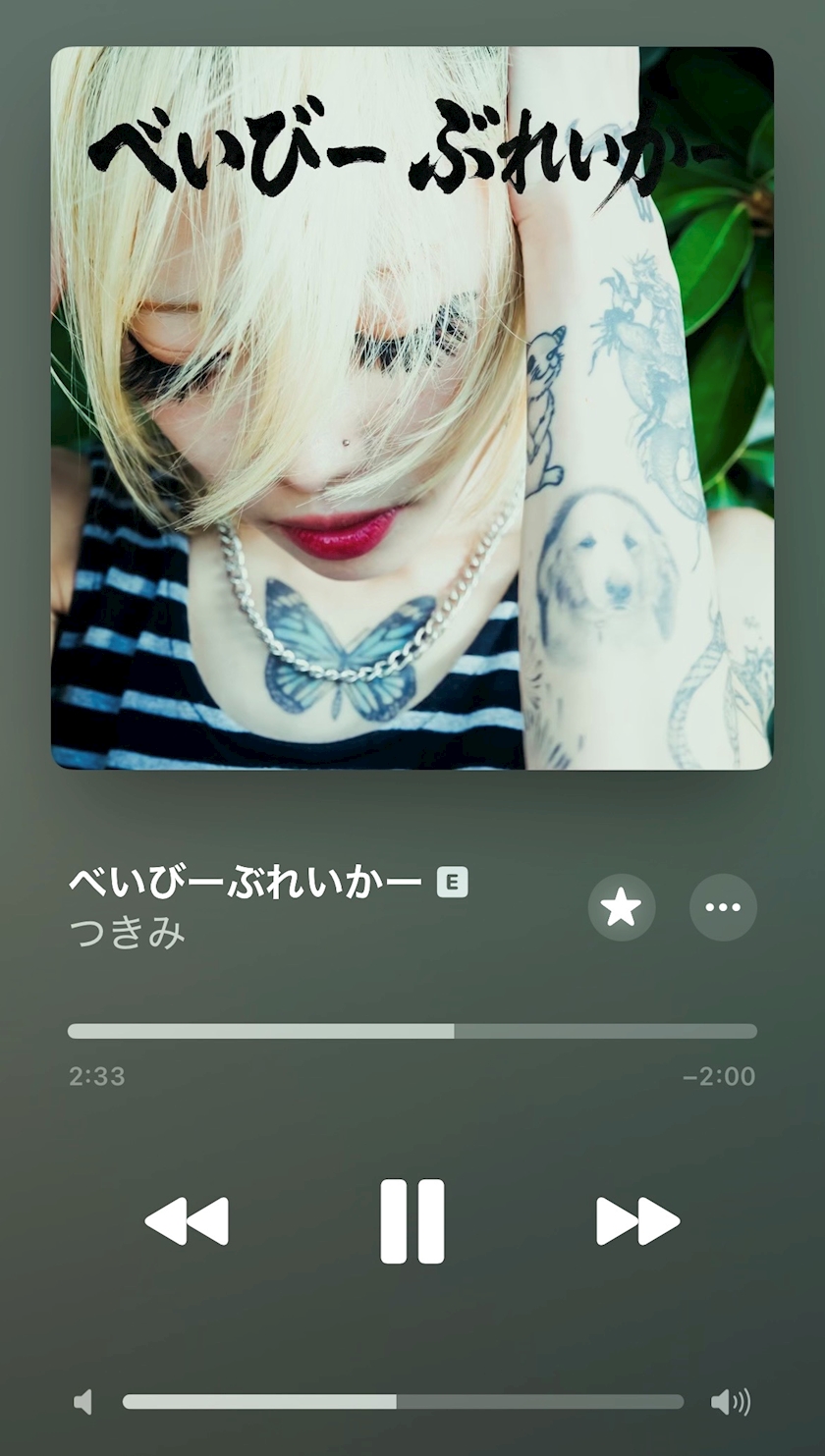Go back to the previous track
The image size is (825, 1456).
(187, 1221)
